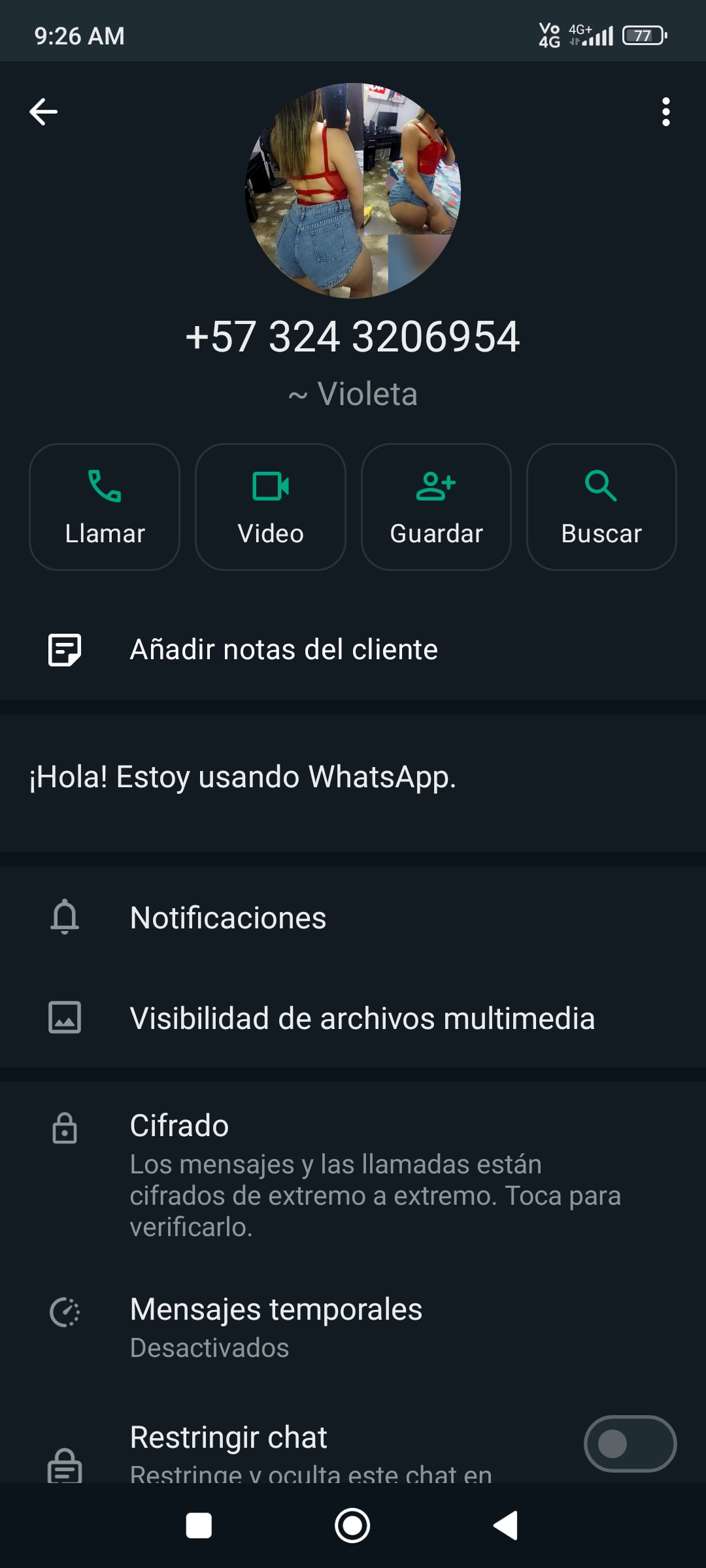Tap Guardar to save this contact
The image size is (706, 1568).
pyautogui.click(x=436, y=507)
